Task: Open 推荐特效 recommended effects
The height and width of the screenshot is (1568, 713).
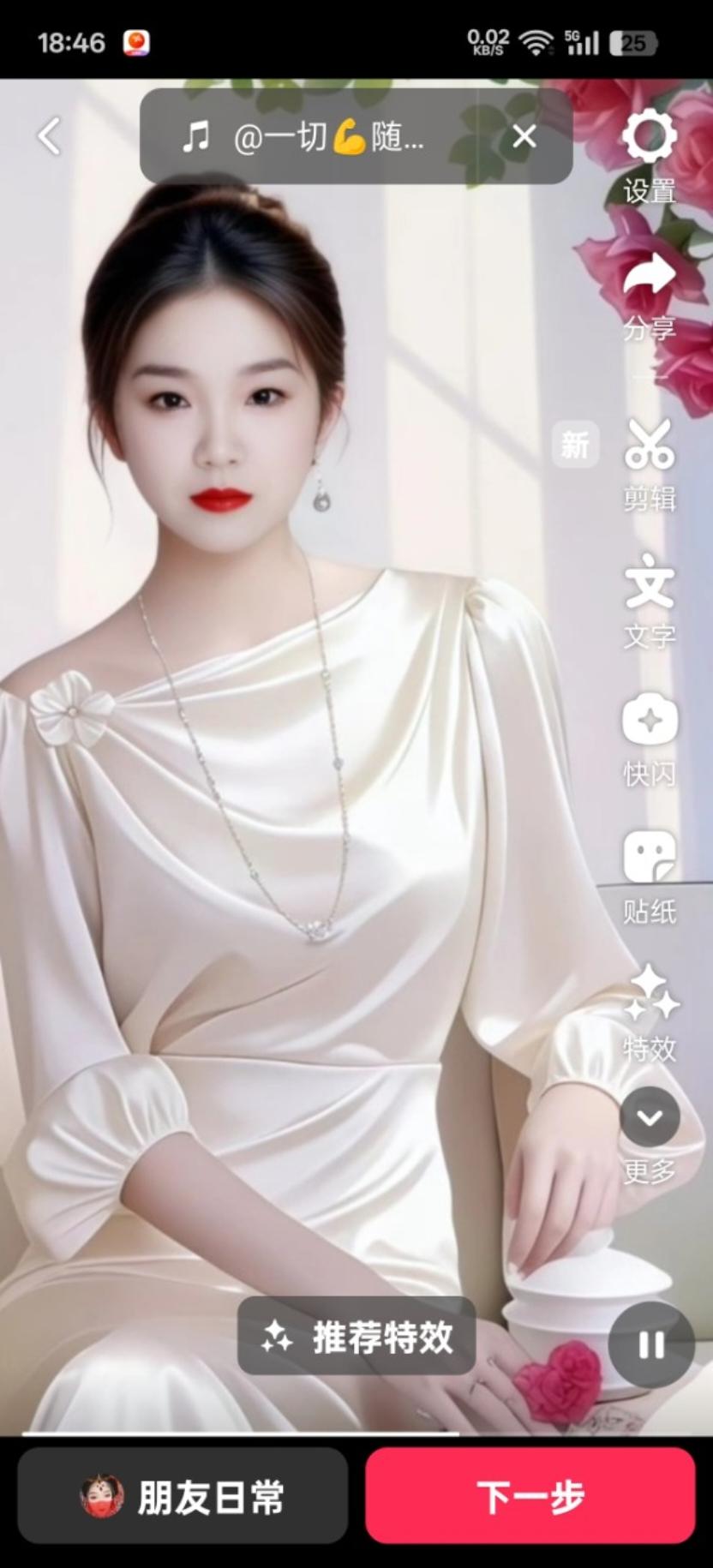Action: click(x=357, y=1336)
